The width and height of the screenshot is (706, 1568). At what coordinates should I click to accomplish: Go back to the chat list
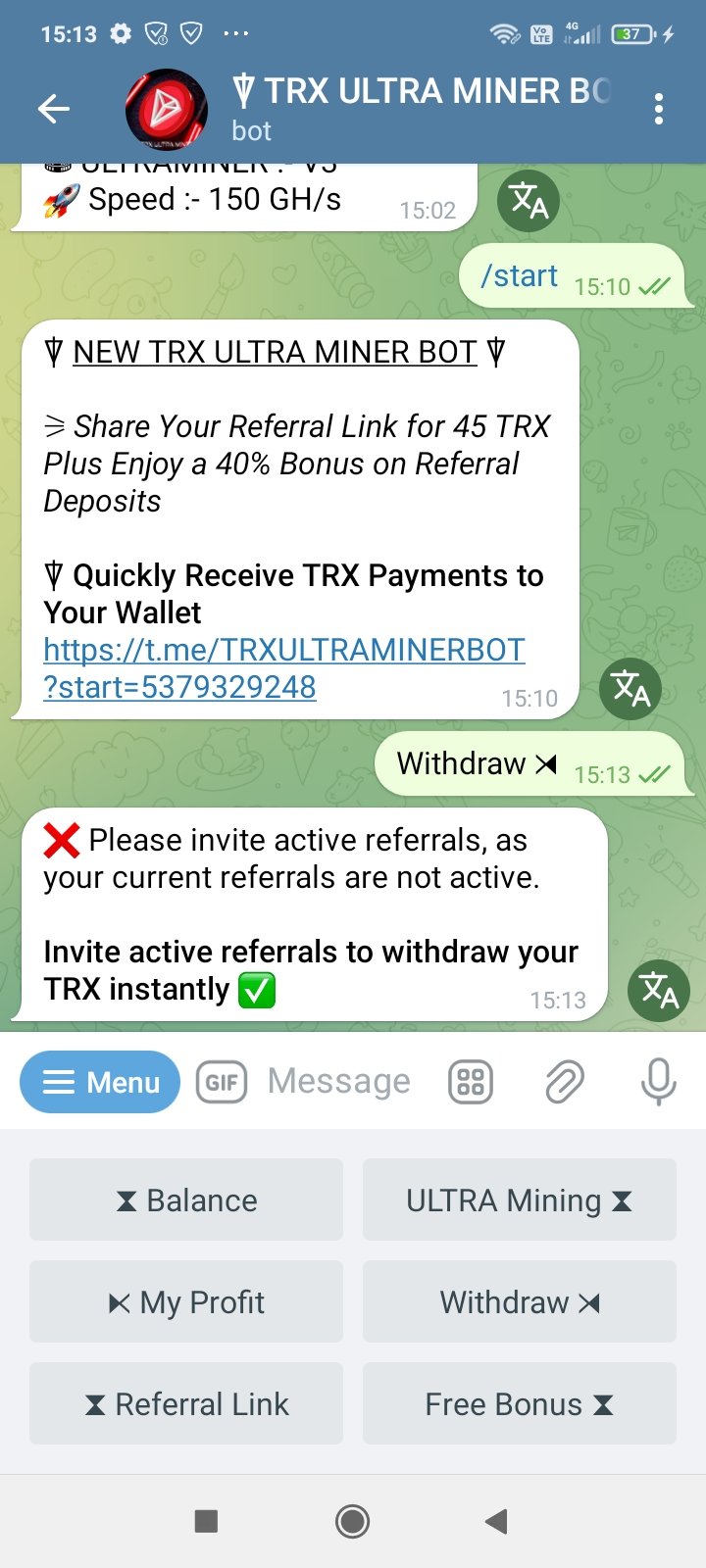(53, 110)
